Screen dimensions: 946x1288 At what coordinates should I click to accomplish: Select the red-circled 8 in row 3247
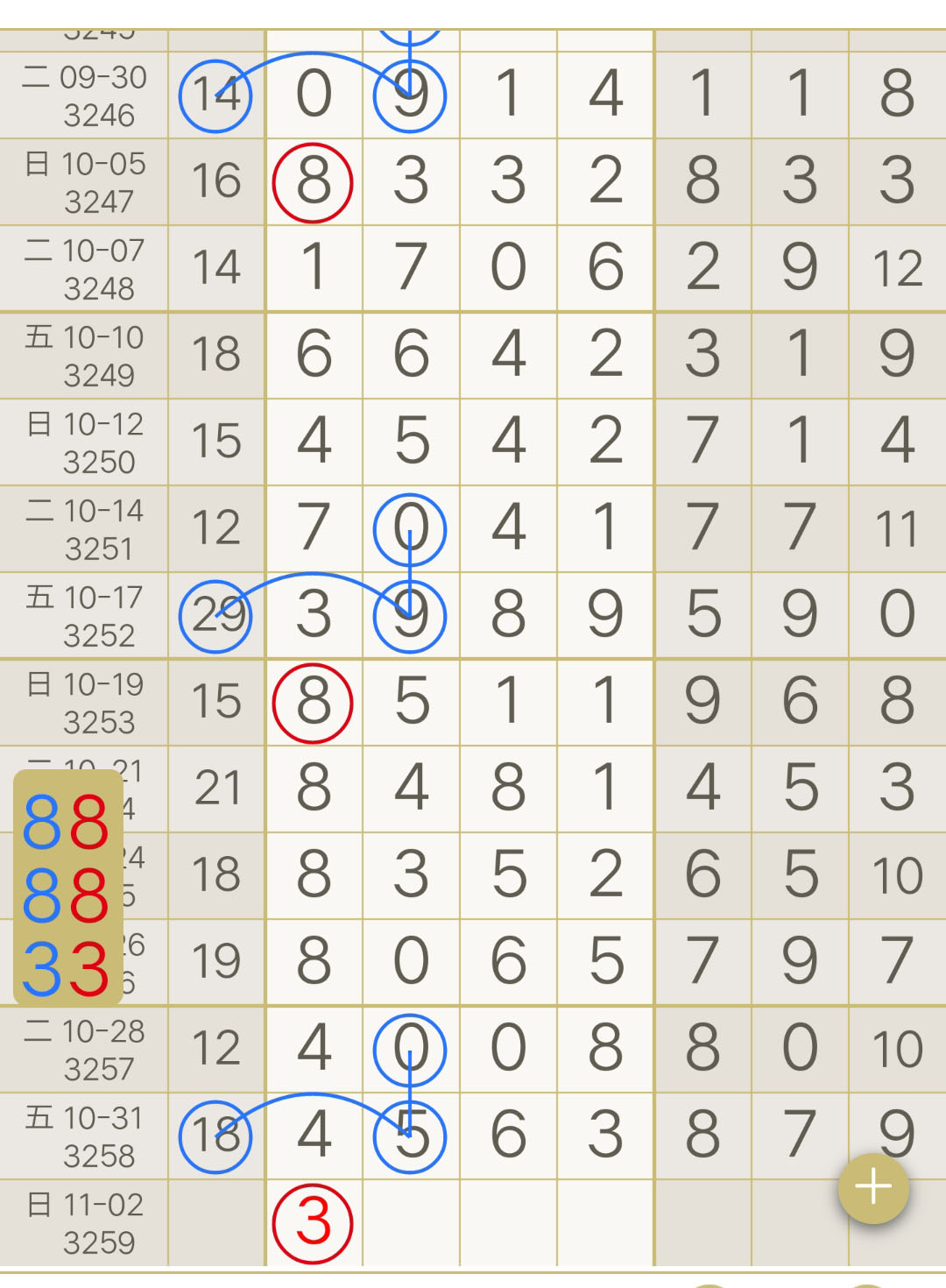coord(313,182)
